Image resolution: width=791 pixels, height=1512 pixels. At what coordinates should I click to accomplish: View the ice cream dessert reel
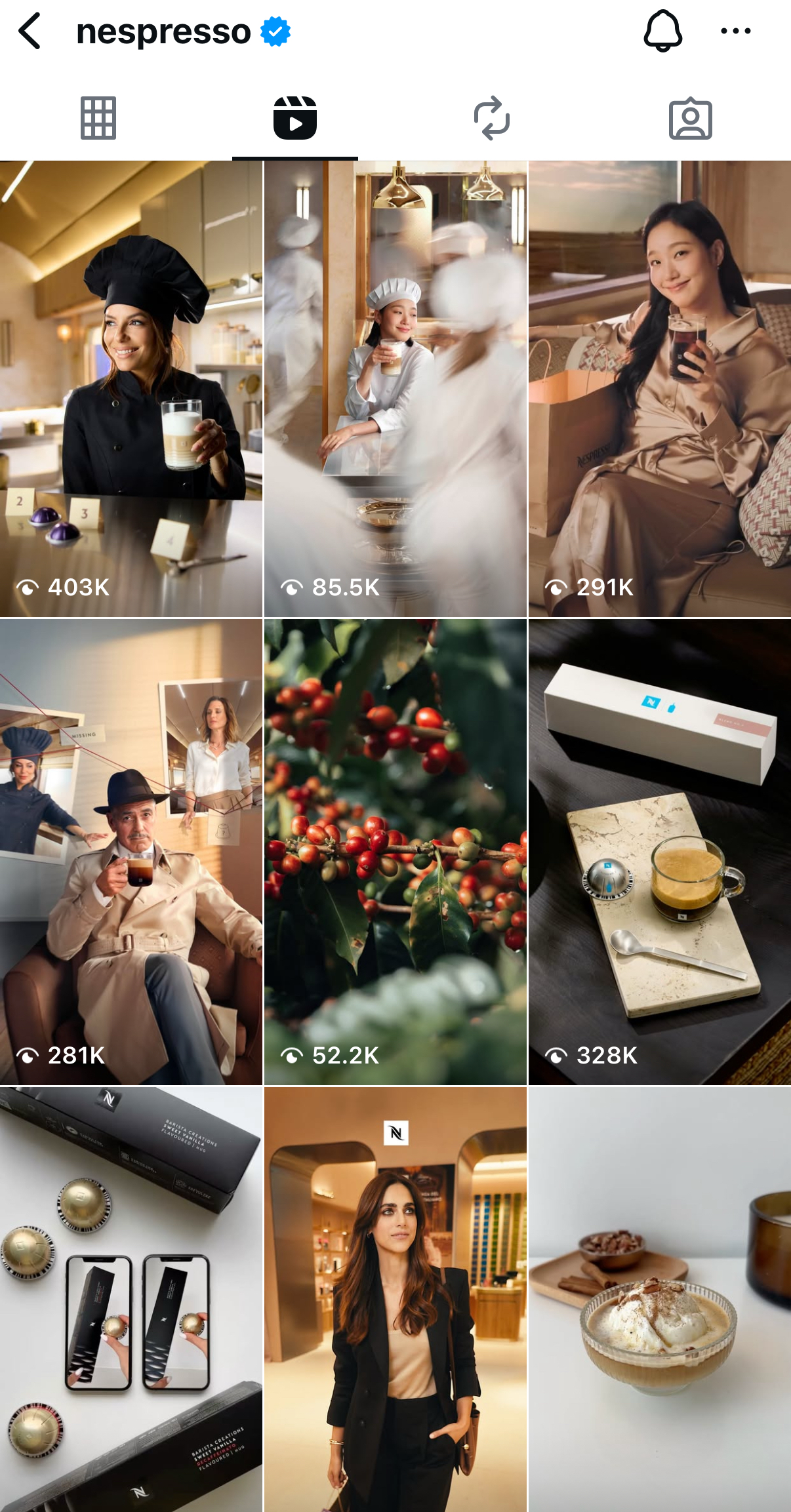[660, 1300]
